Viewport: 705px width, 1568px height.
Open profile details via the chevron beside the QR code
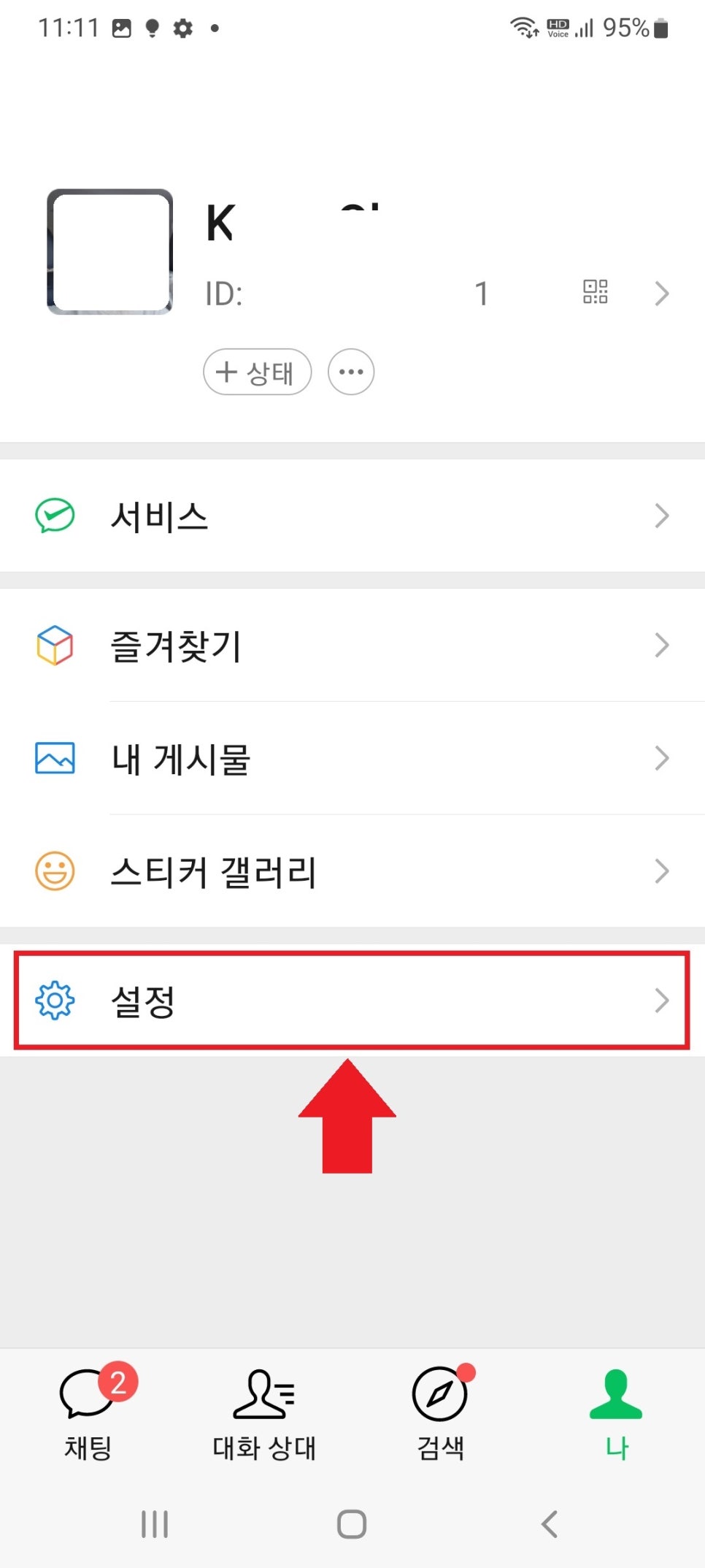point(661,293)
